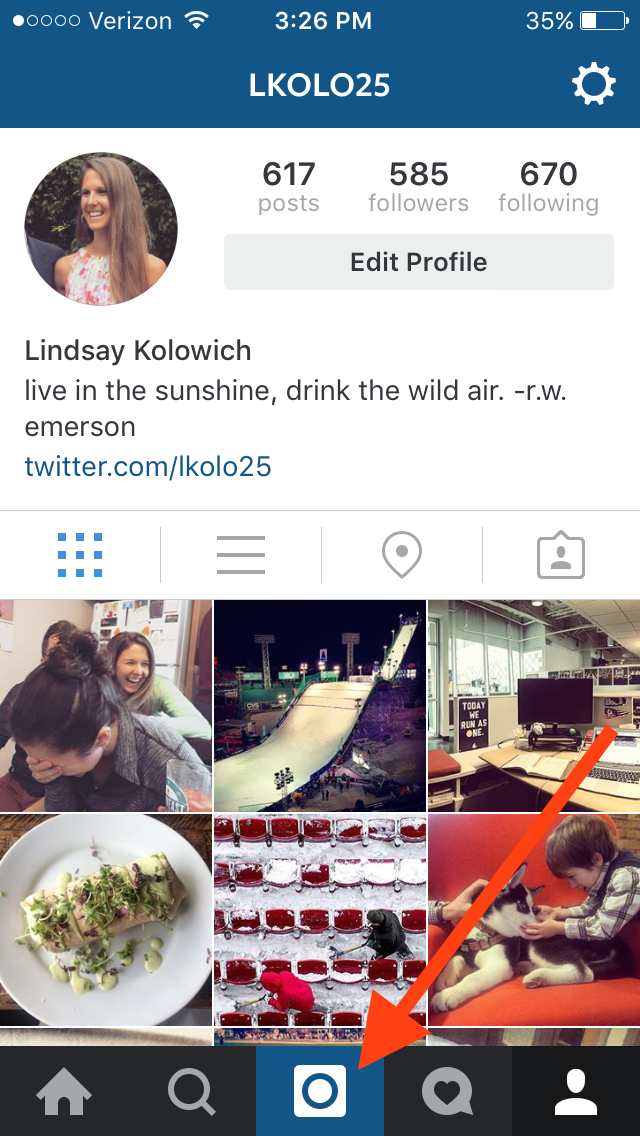
Task: Open the activity heart tab
Action: 447,1092
